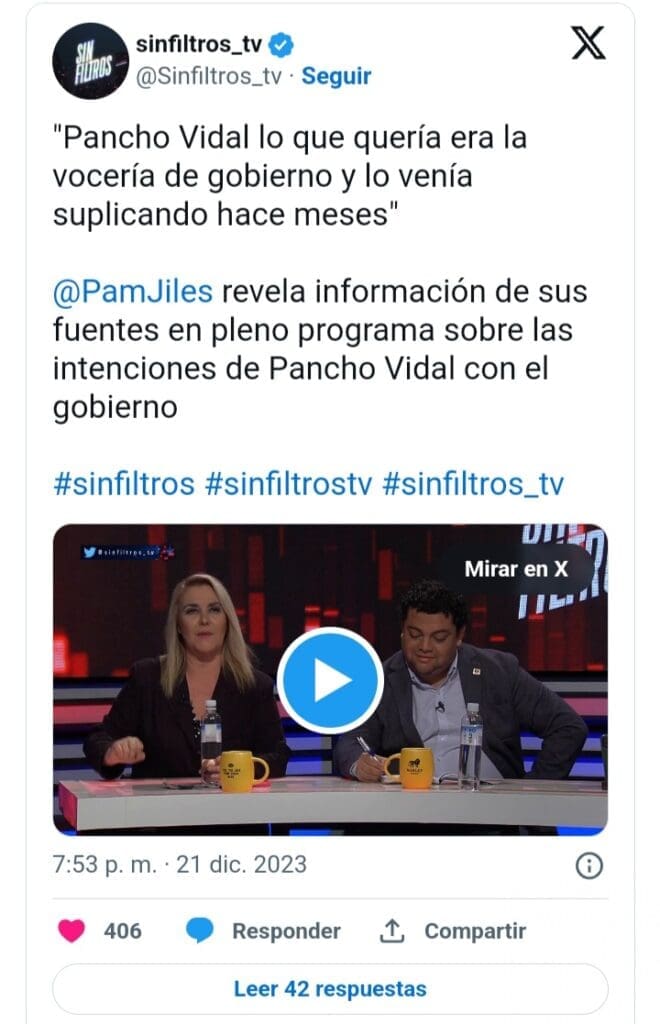Tap Responder to reply
This screenshot has width=660, height=1024.
point(264,931)
